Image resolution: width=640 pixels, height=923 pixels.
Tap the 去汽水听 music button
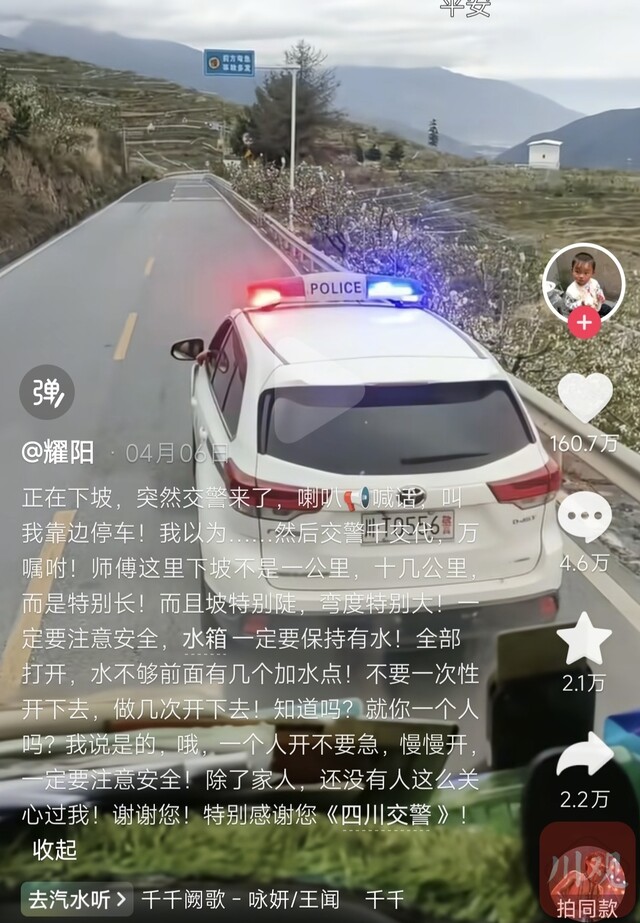(x=77, y=899)
